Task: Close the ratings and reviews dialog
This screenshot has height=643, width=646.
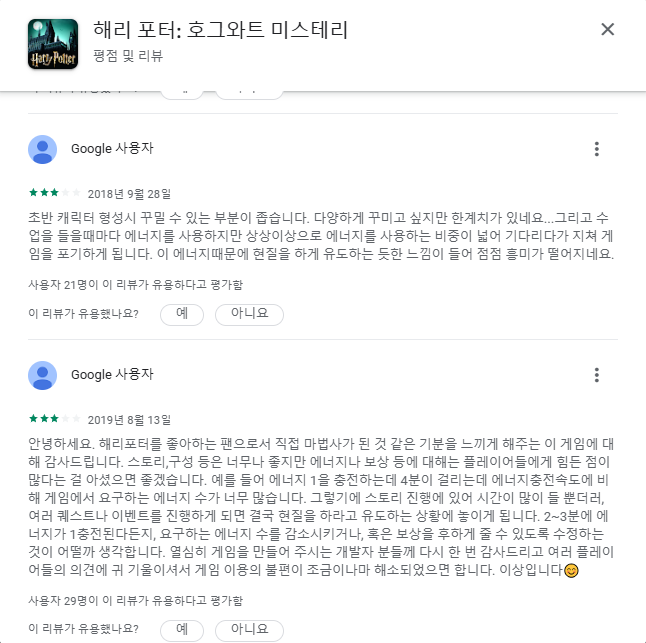Action: tap(607, 30)
